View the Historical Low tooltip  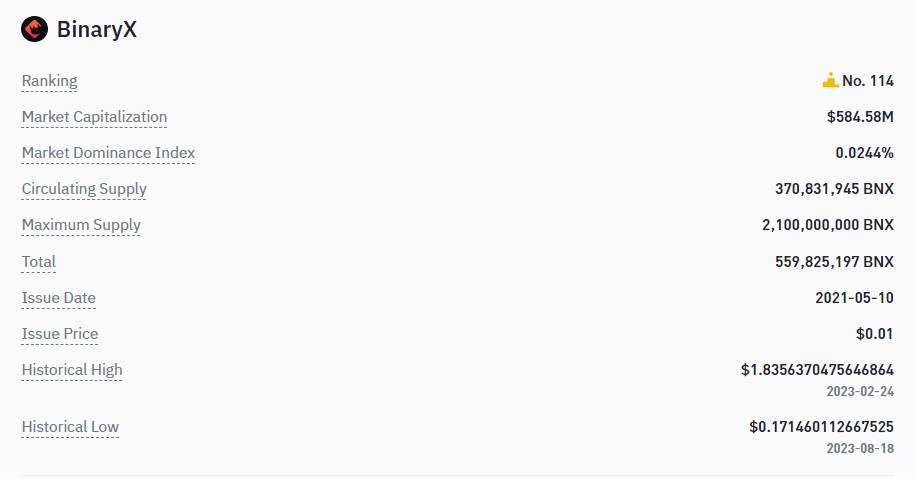tap(70, 427)
